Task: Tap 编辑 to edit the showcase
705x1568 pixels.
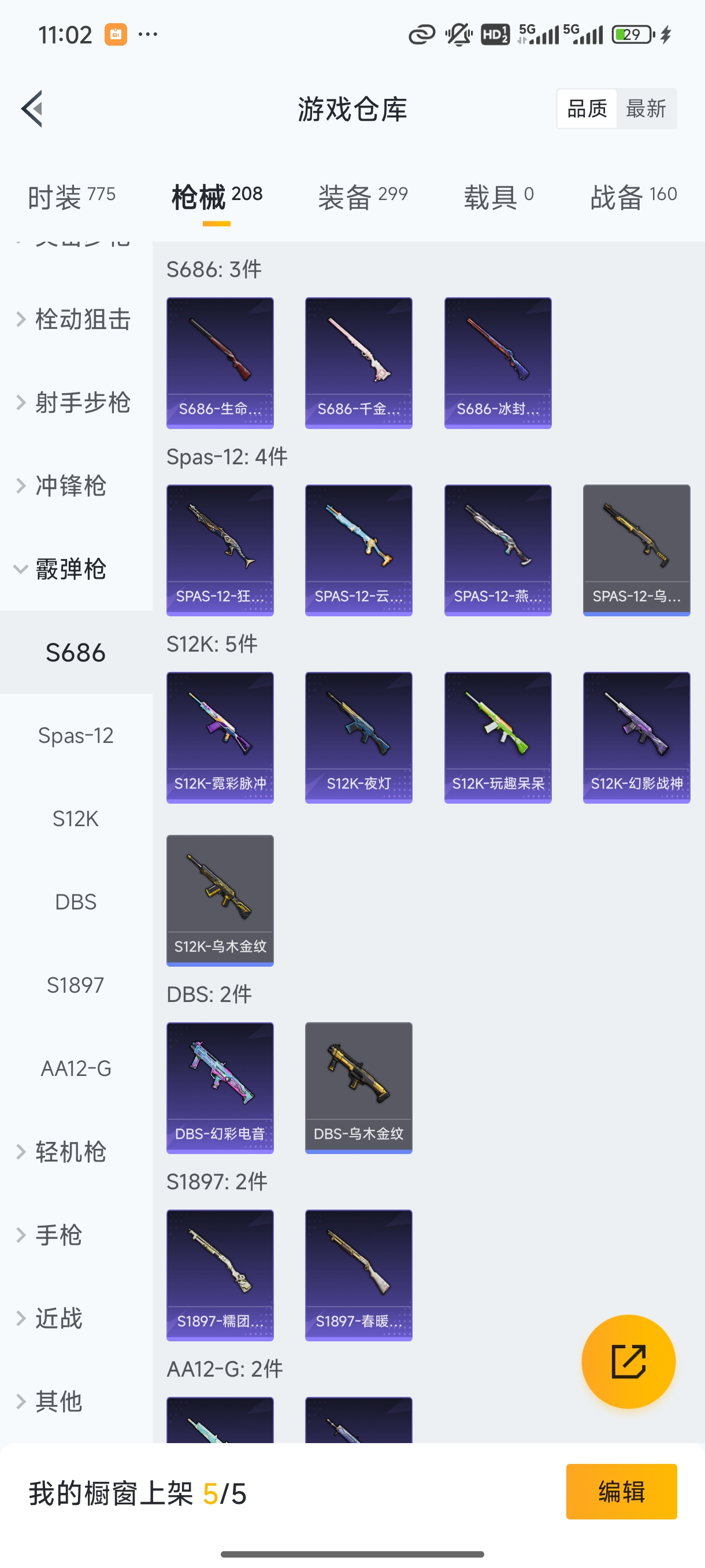Action: point(621,1492)
